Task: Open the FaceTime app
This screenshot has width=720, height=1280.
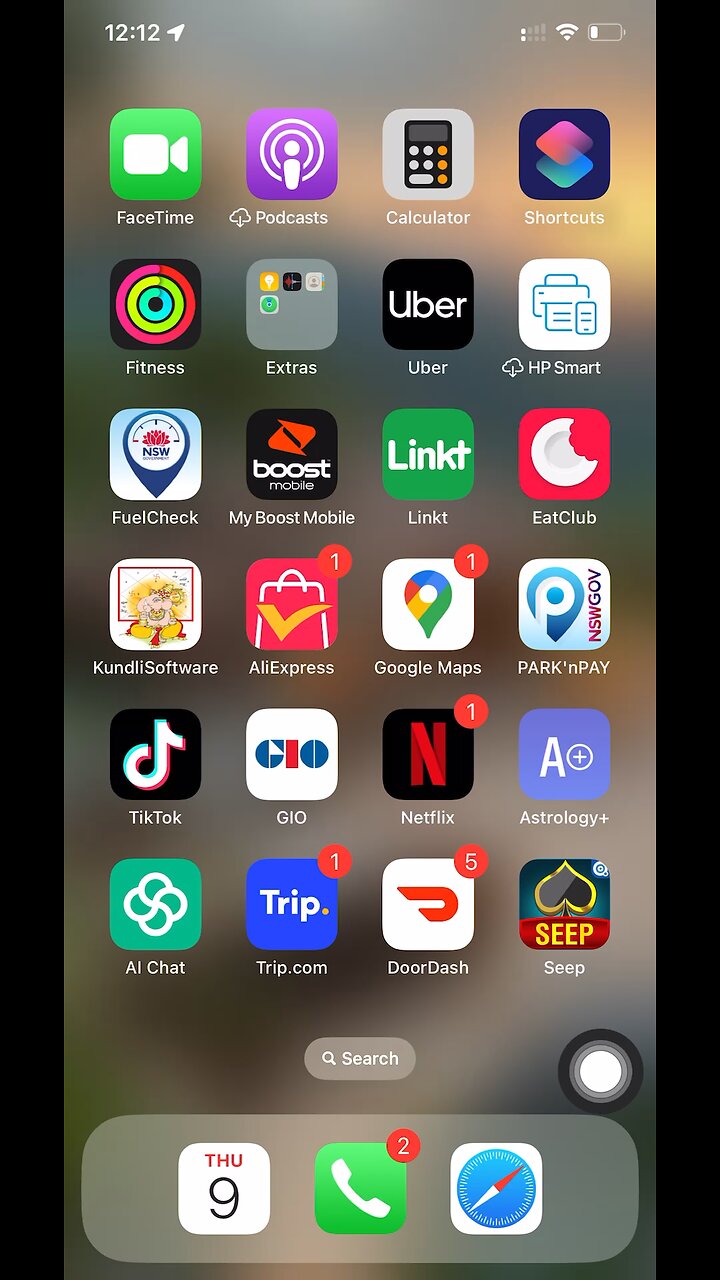Action: click(x=155, y=155)
